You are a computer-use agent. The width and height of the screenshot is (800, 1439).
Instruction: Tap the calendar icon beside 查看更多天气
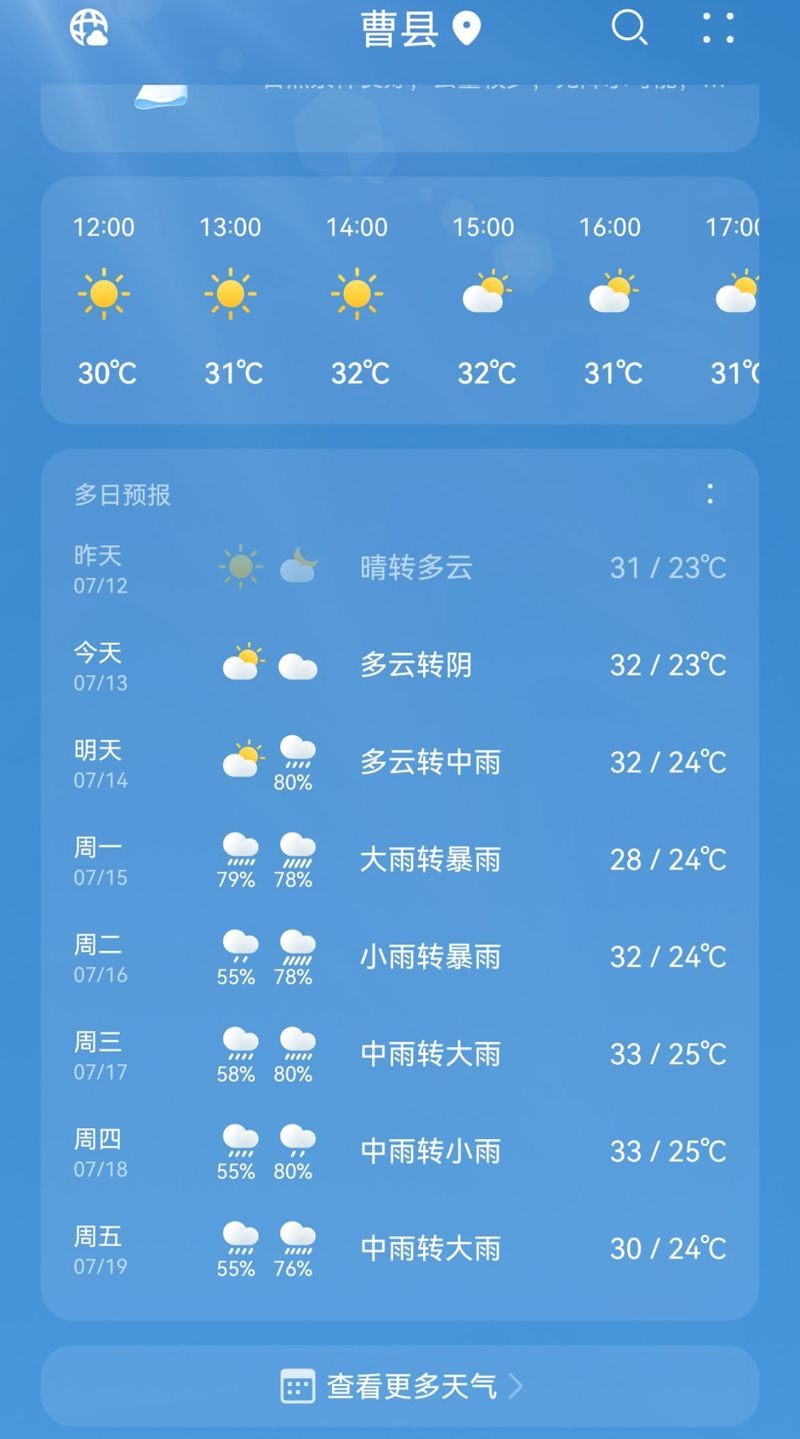pos(295,1386)
